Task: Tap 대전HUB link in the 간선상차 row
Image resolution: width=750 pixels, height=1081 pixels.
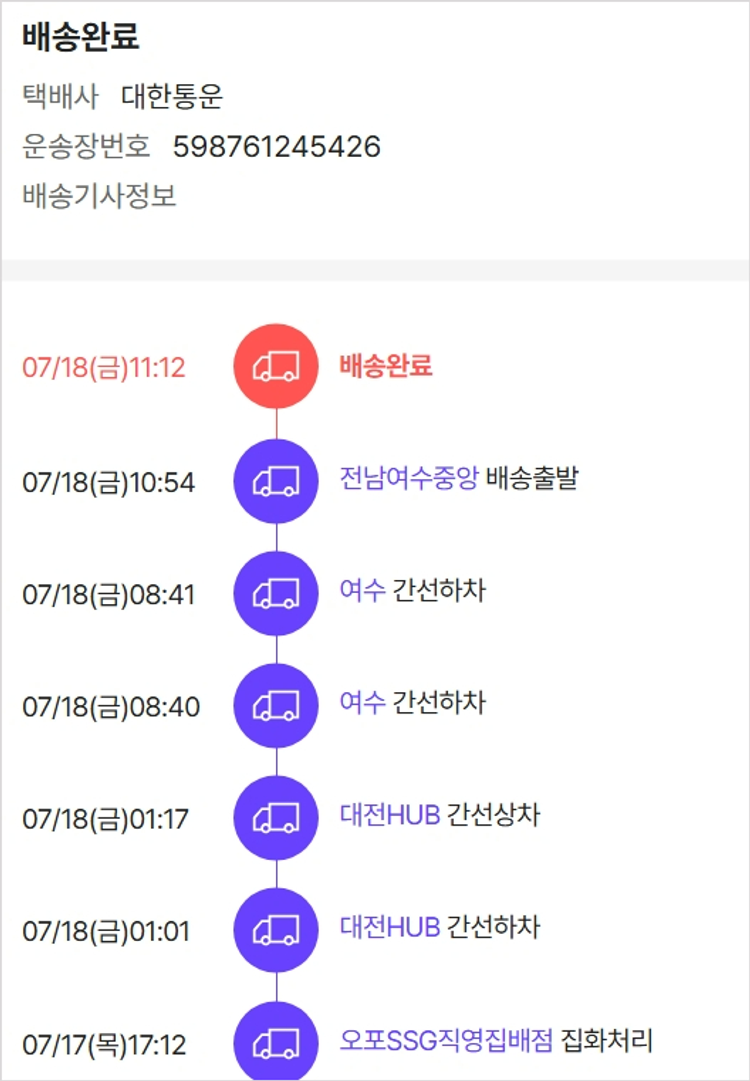Action: click(390, 816)
